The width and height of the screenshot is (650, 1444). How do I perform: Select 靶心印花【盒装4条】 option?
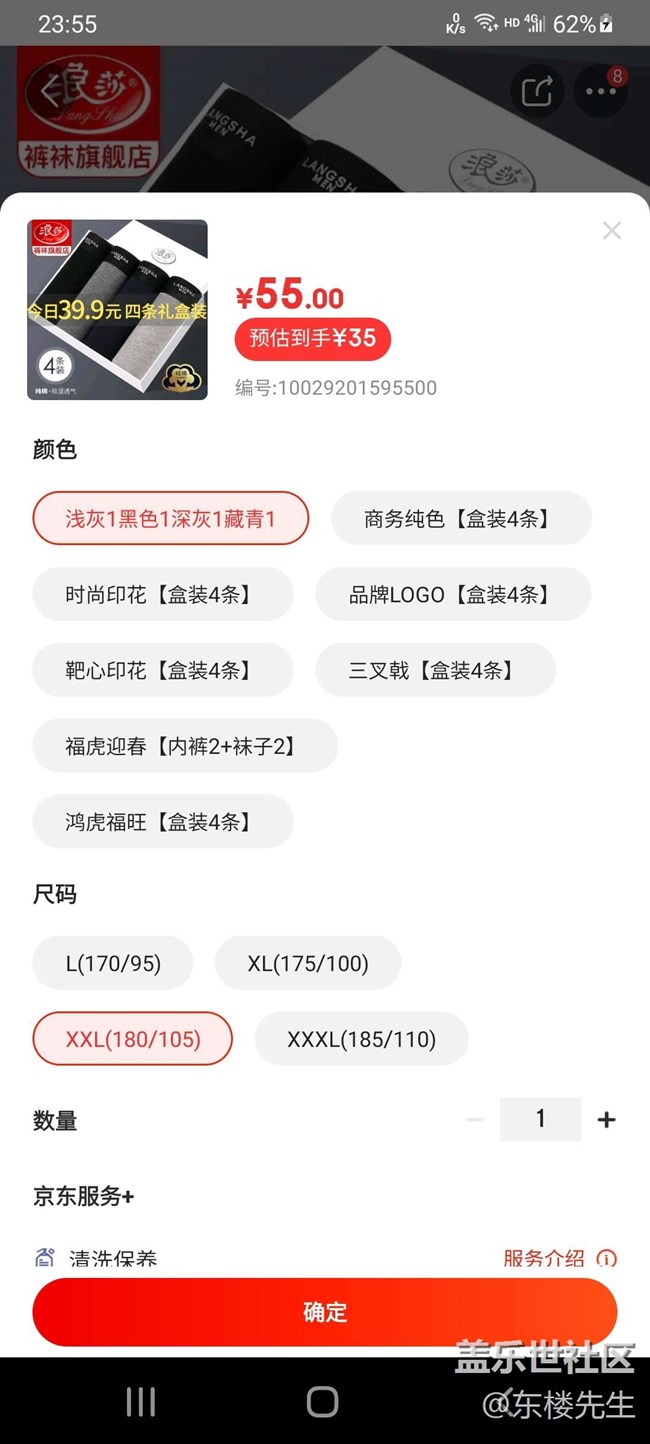pos(163,670)
